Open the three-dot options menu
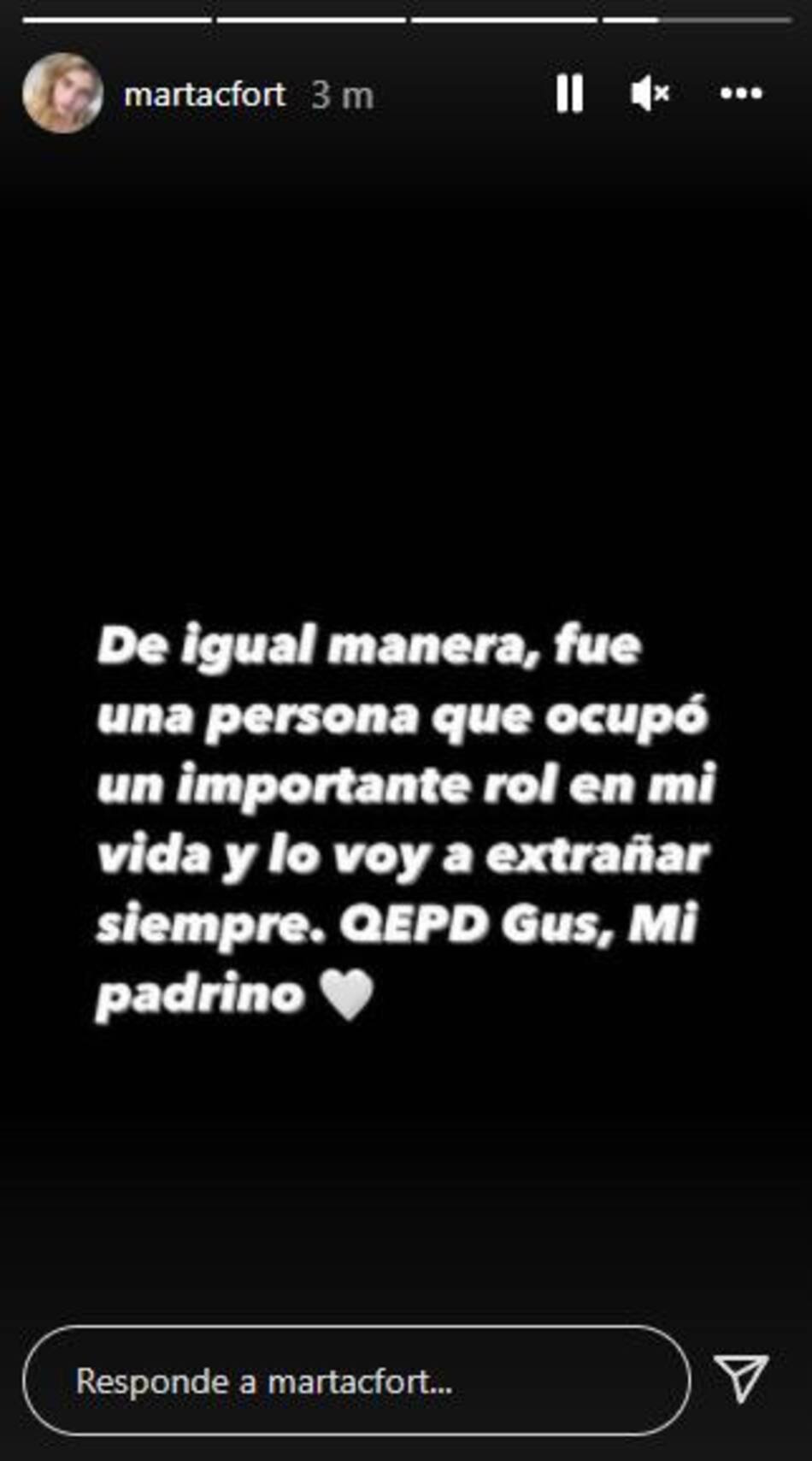The width and height of the screenshot is (812, 1461). click(741, 93)
